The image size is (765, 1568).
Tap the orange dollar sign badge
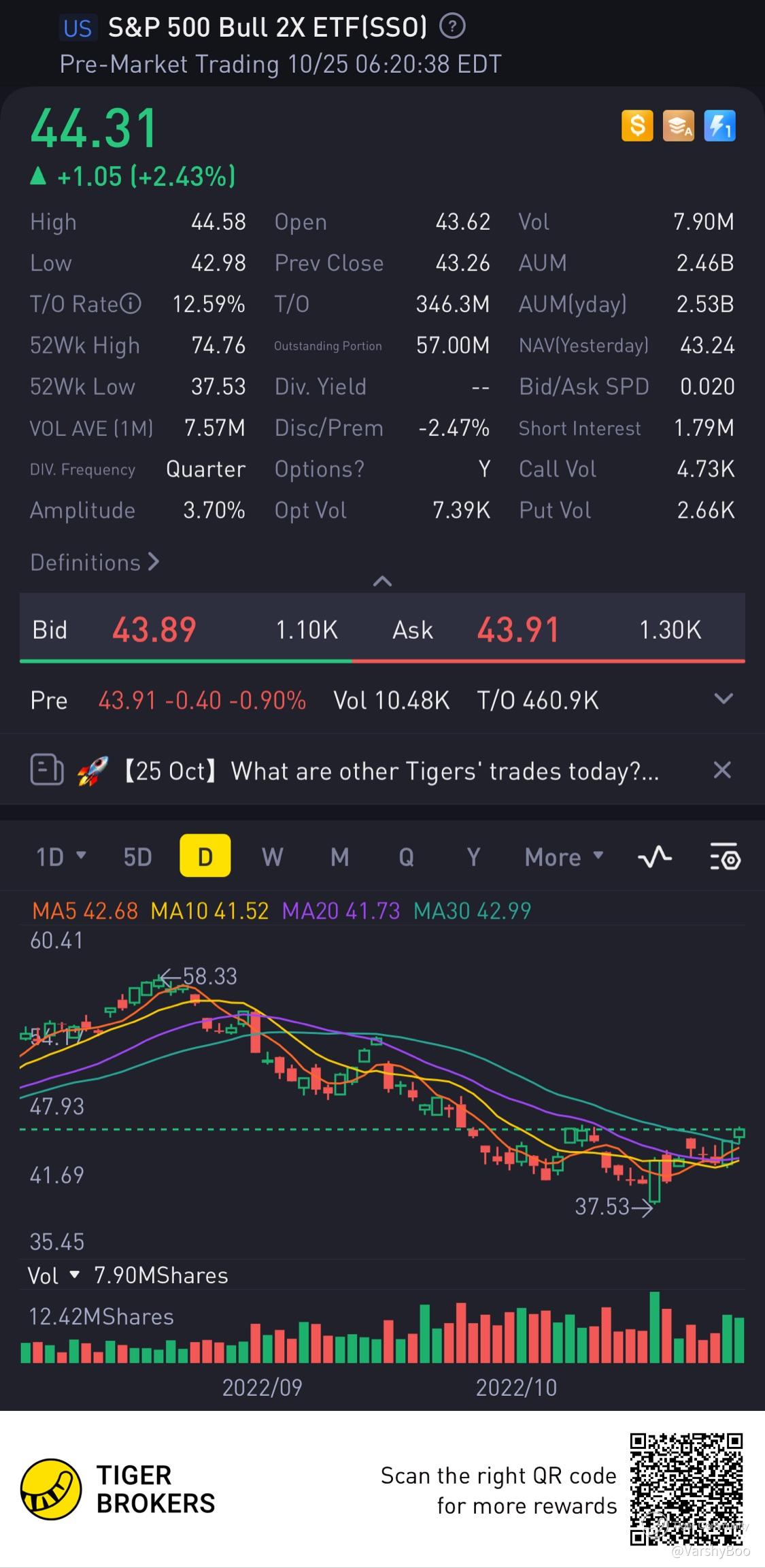pyautogui.click(x=637, y=126)
